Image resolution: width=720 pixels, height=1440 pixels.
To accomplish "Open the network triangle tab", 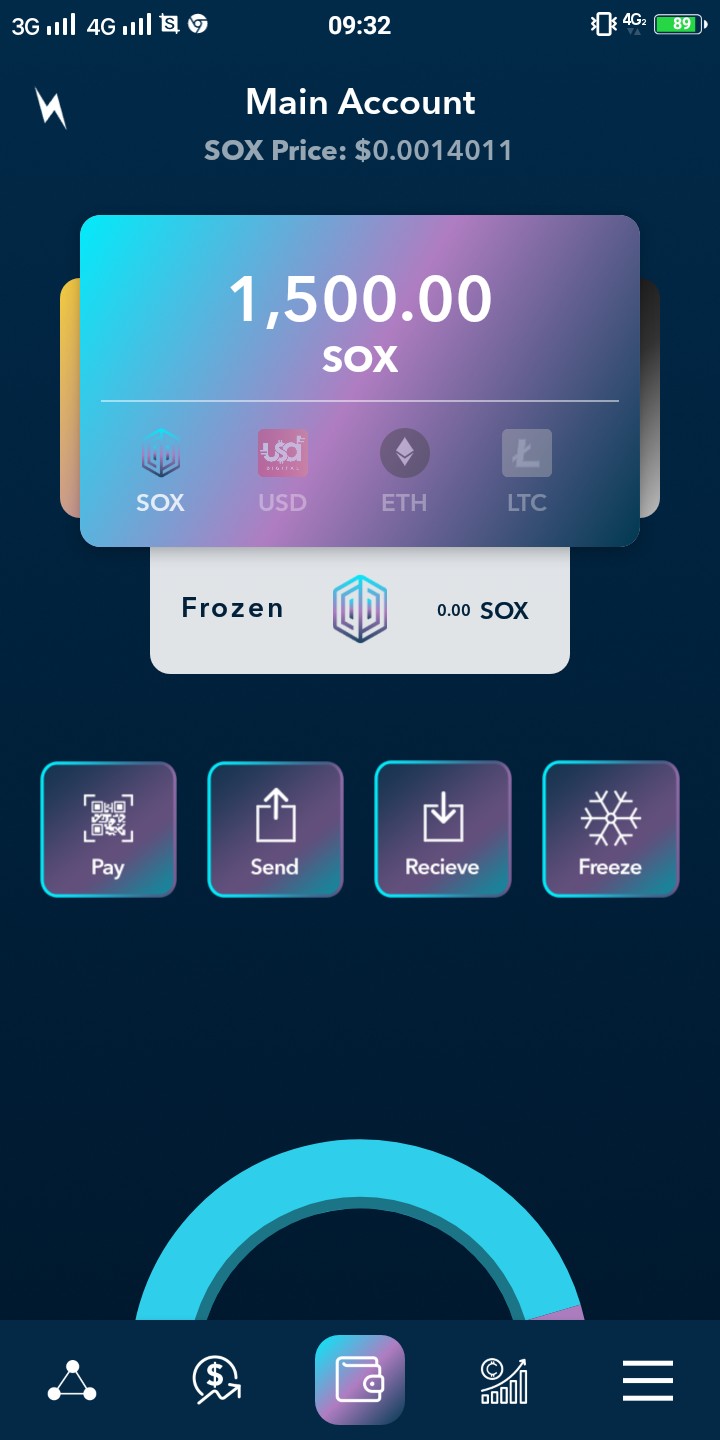I will pos(72,1381).
